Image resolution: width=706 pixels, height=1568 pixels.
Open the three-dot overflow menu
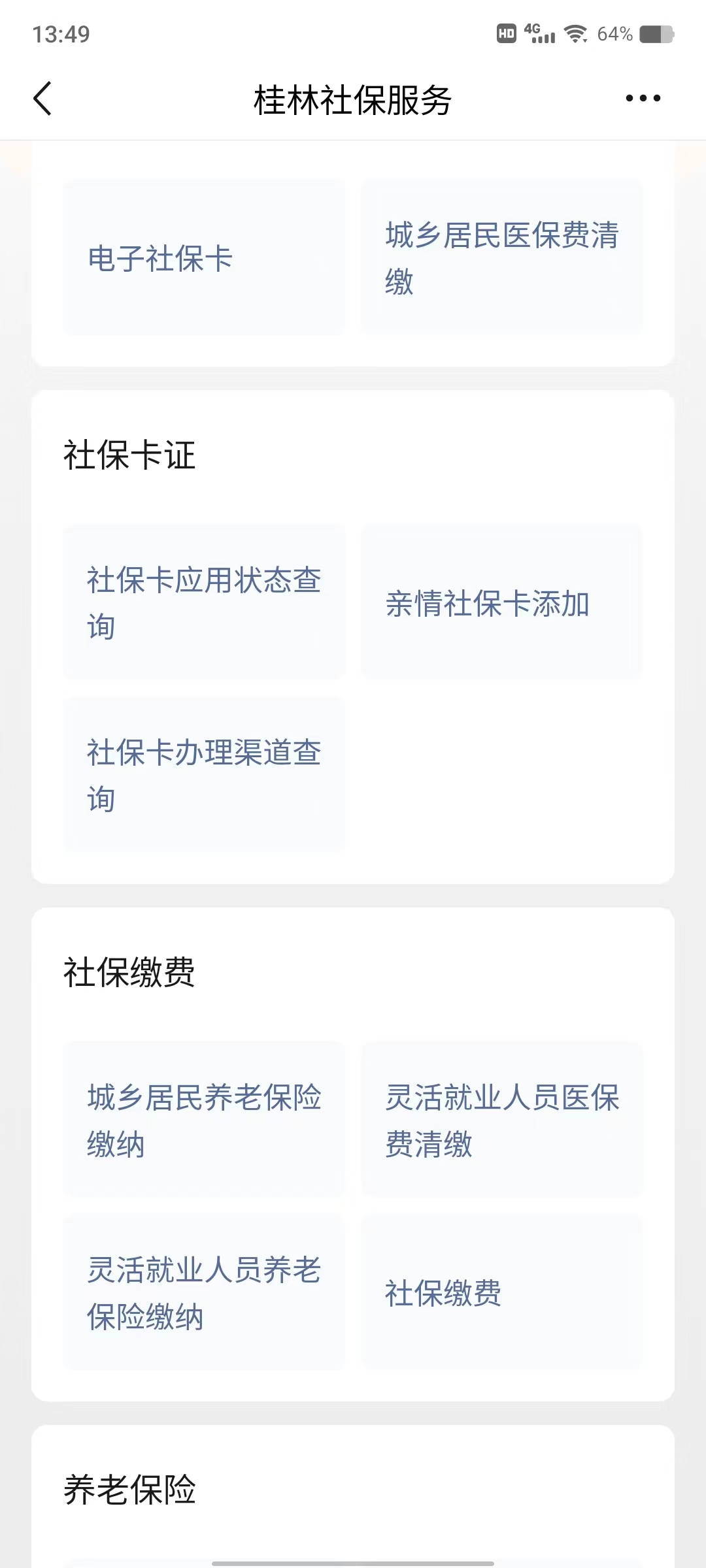click(x=643, y=99)
